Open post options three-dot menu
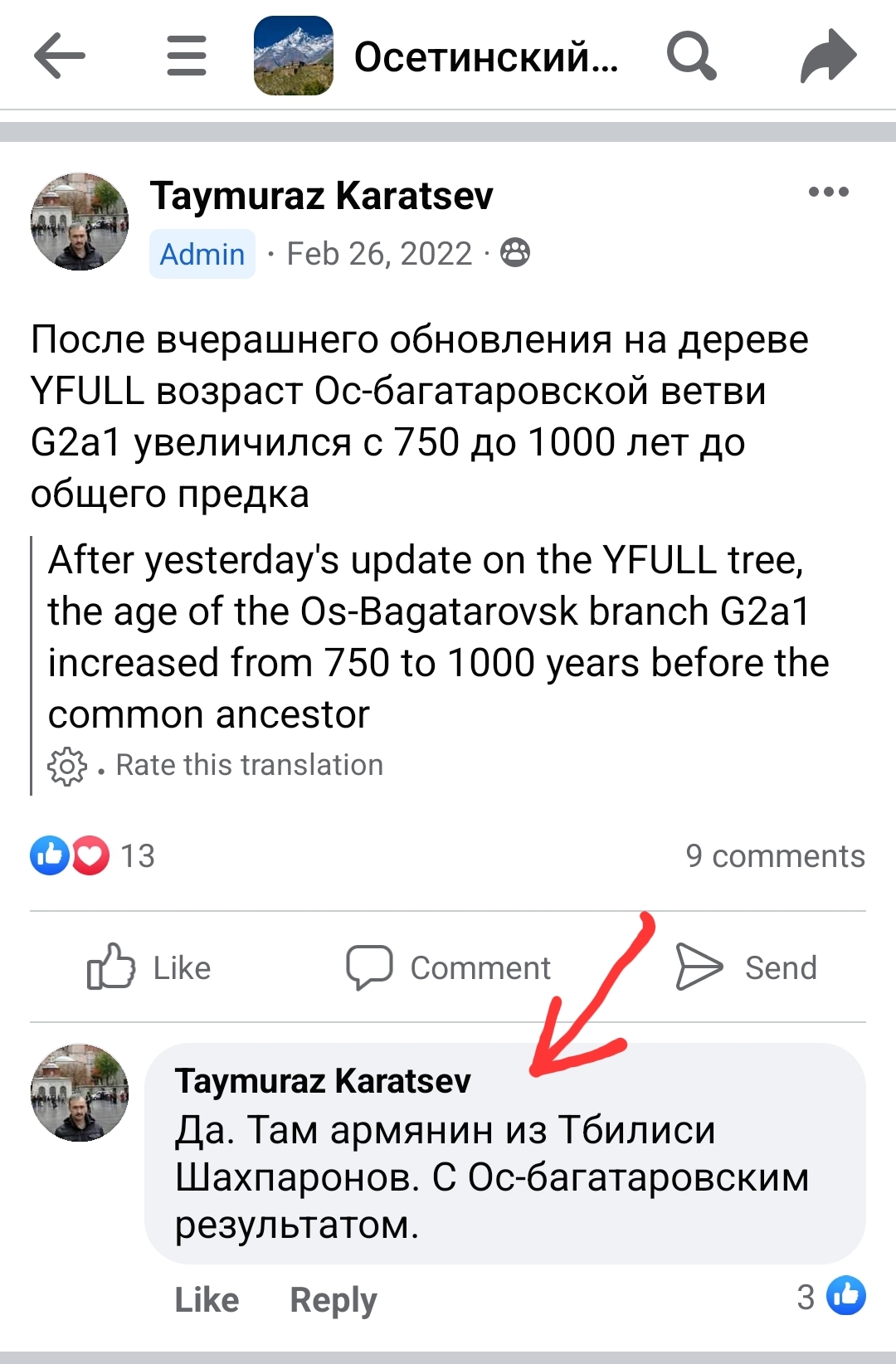 (x=828, y=192)
